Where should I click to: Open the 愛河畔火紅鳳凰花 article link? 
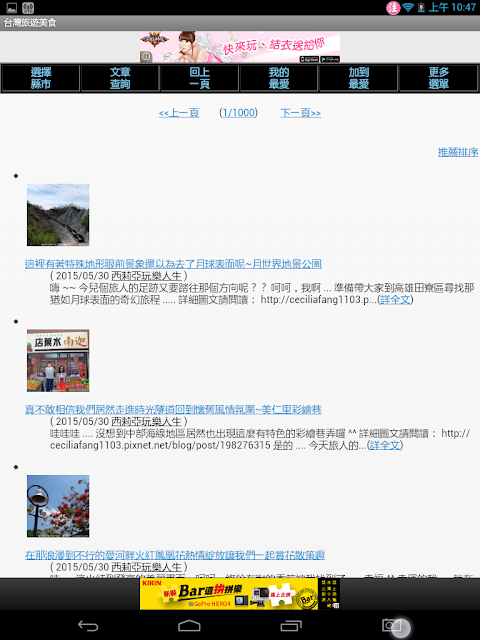tap(175, 555)
